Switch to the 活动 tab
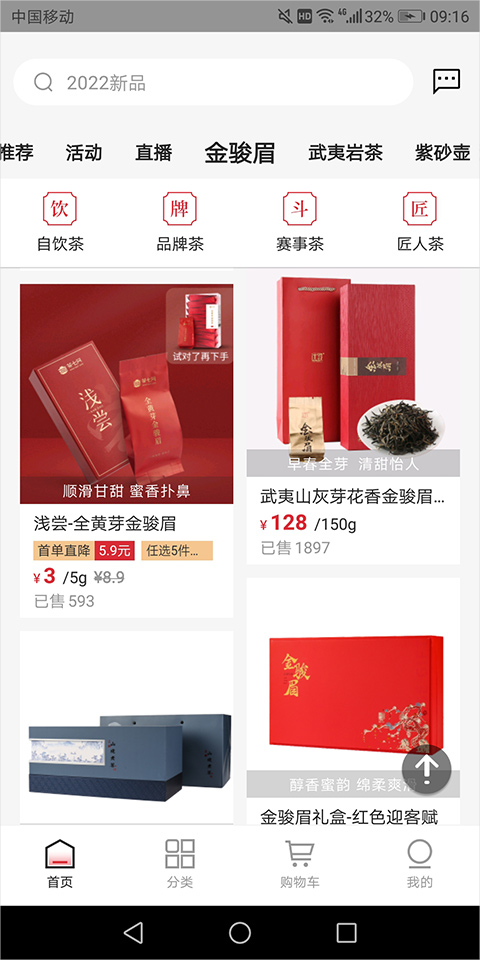This screenshot has height=960, width=480. tap(84, 152)
